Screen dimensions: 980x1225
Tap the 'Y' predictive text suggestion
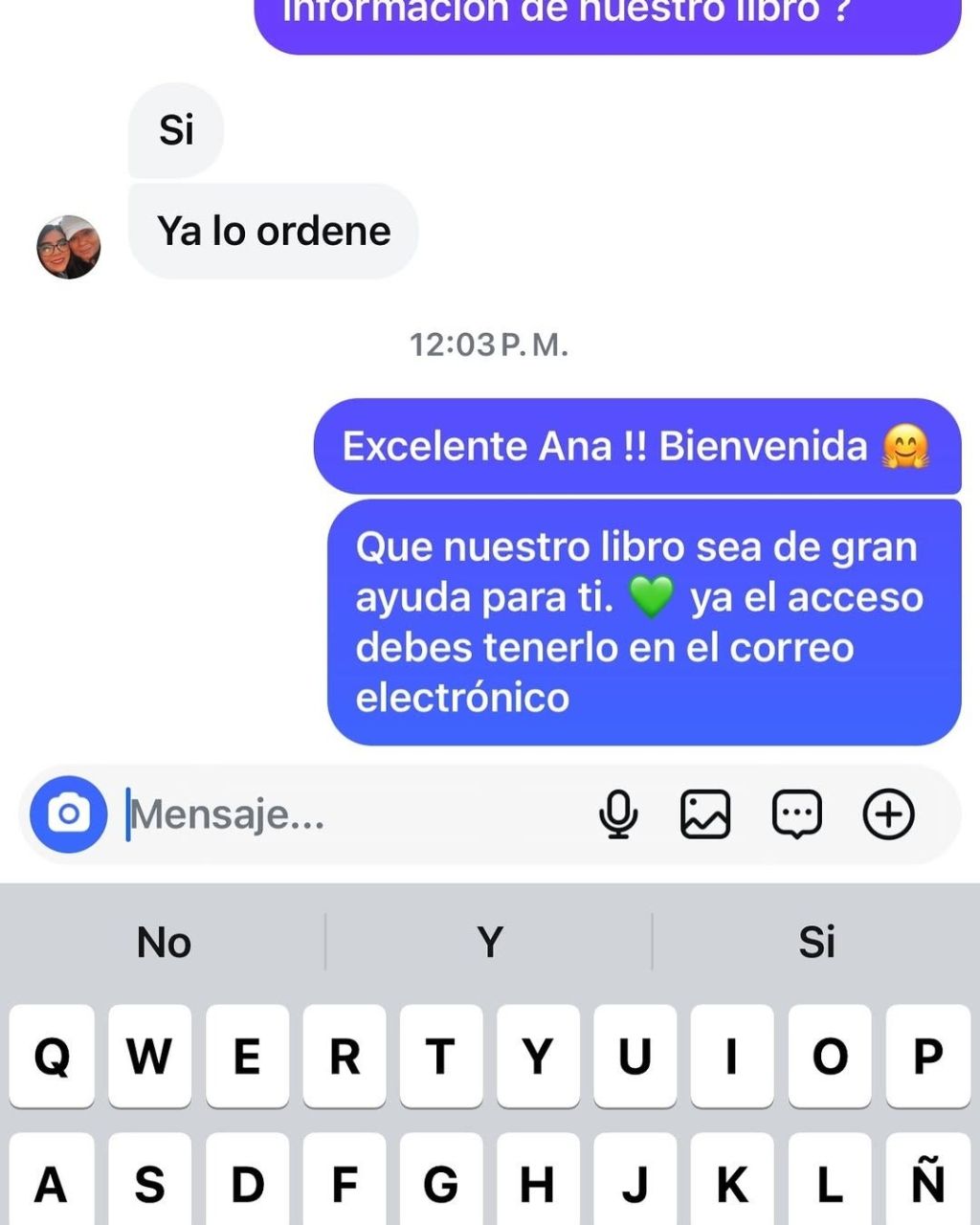489,942
